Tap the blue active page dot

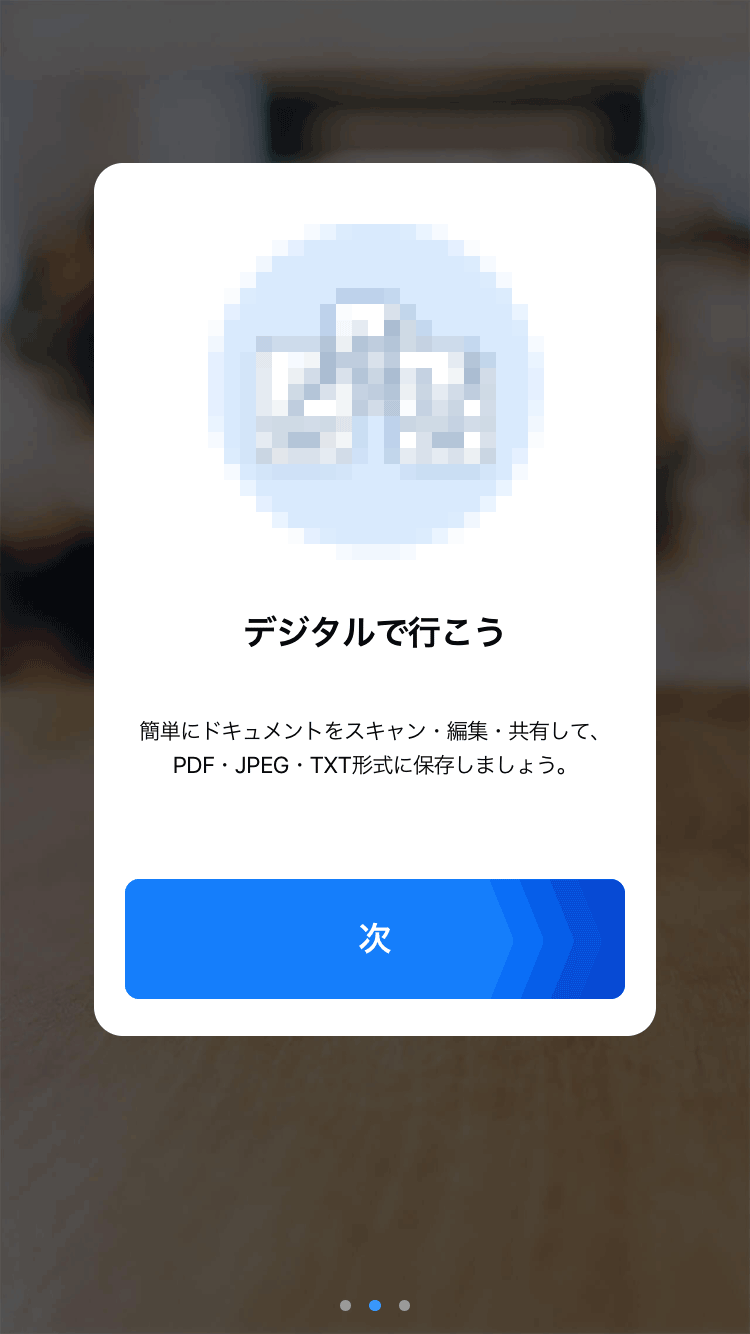[375, 1305]
